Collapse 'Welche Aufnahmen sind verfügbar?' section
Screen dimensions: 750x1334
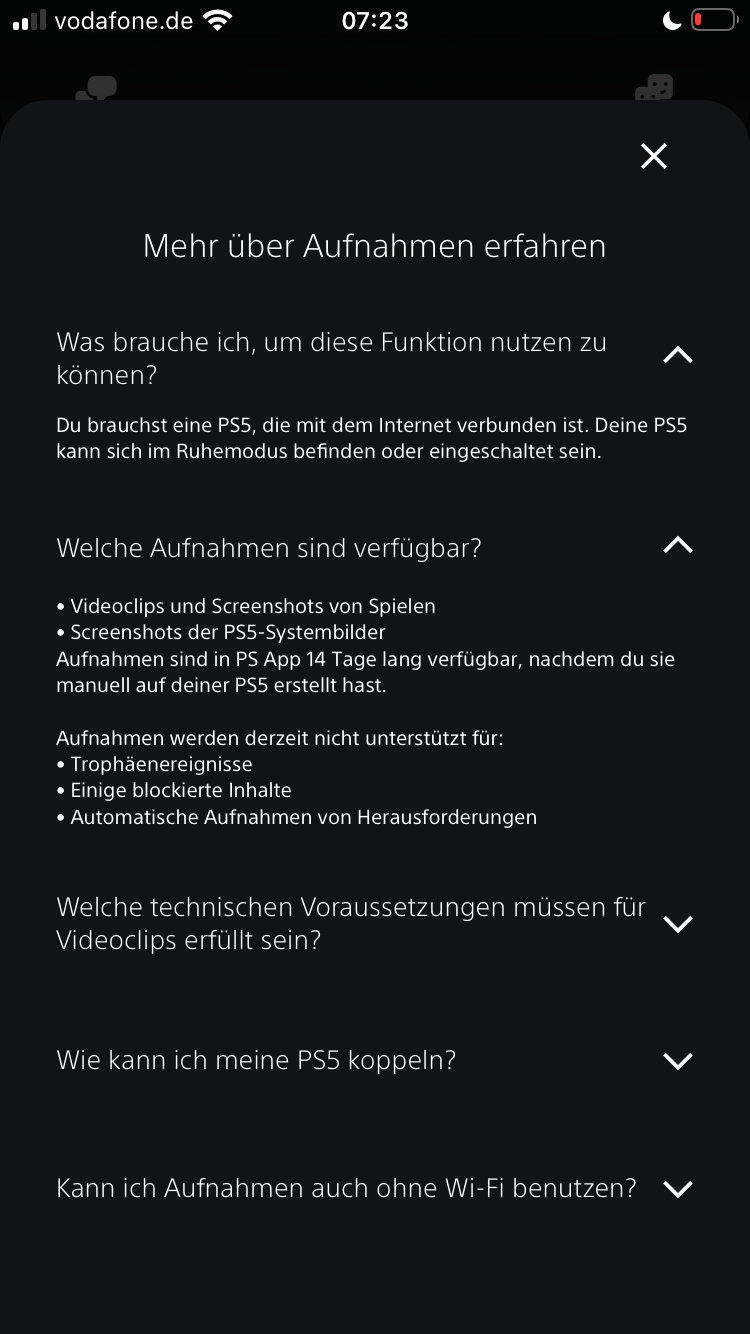tap(677, 545)
